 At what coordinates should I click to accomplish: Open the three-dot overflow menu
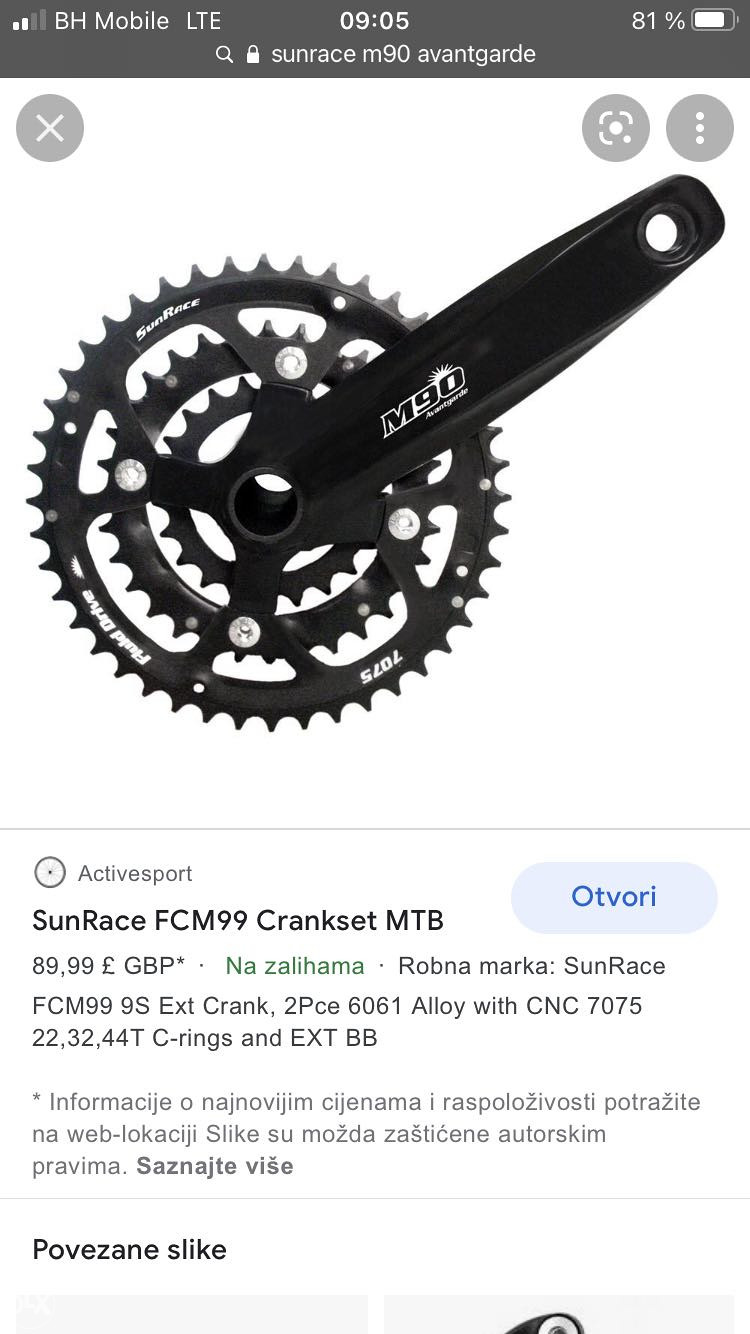coord(699,128)
